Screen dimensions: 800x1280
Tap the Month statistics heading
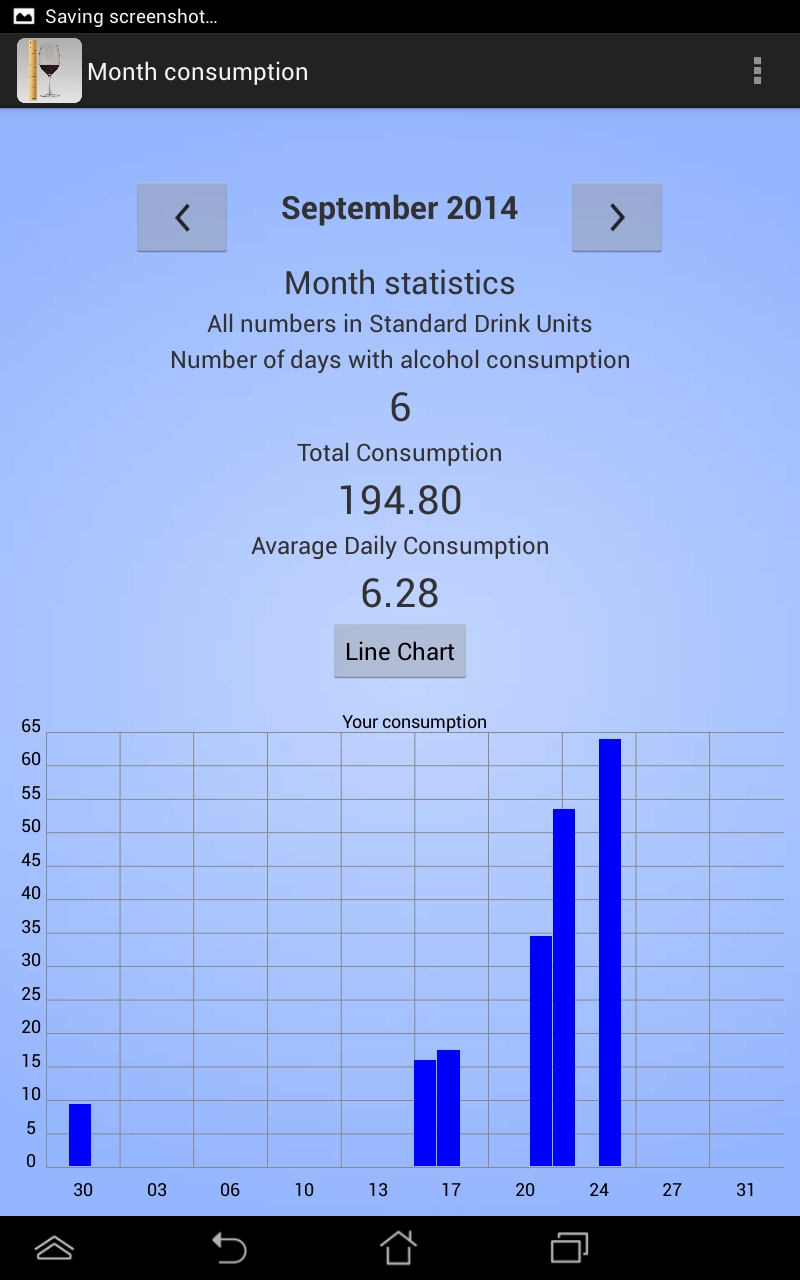pyautogui.click(x=399, y=283)
